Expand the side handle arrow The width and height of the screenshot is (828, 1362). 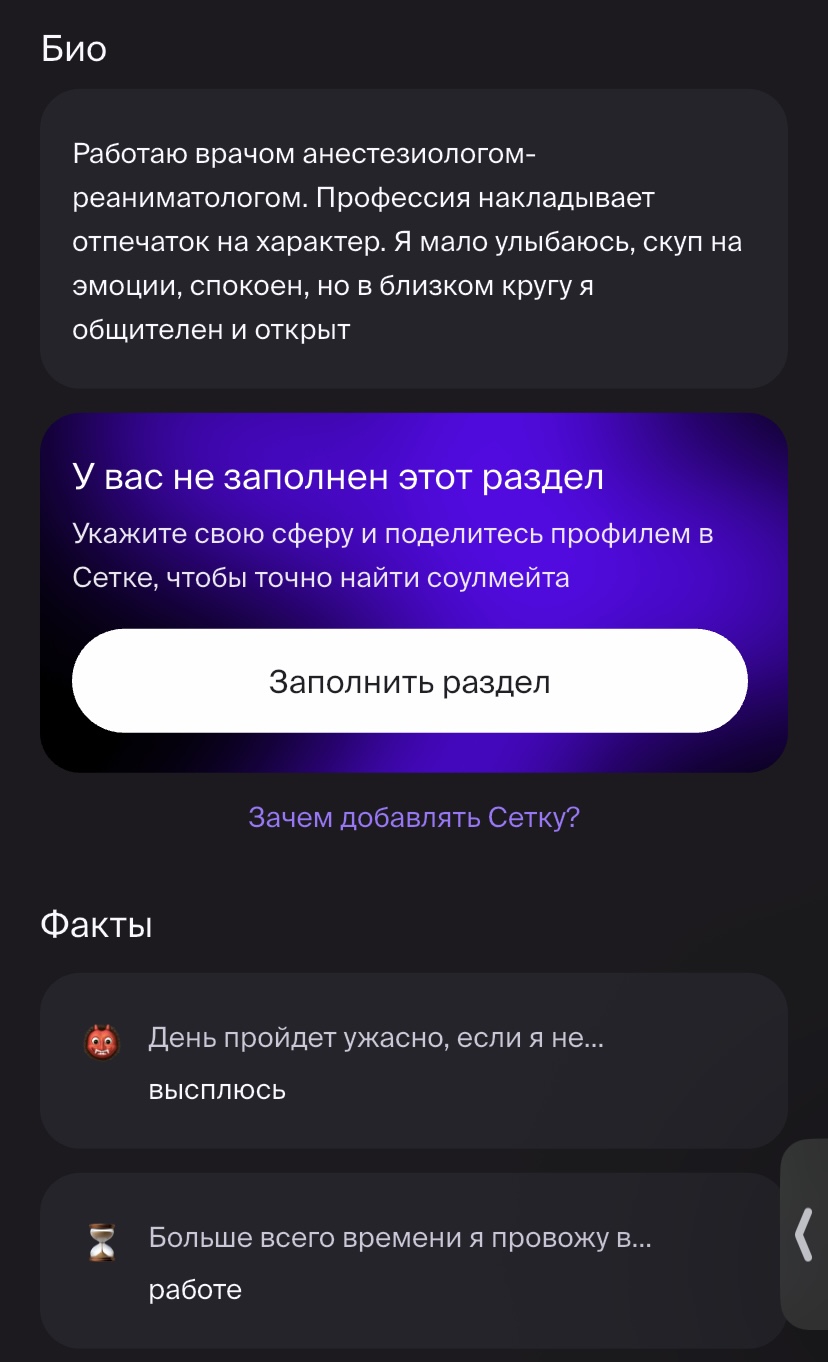point(804,1235)
